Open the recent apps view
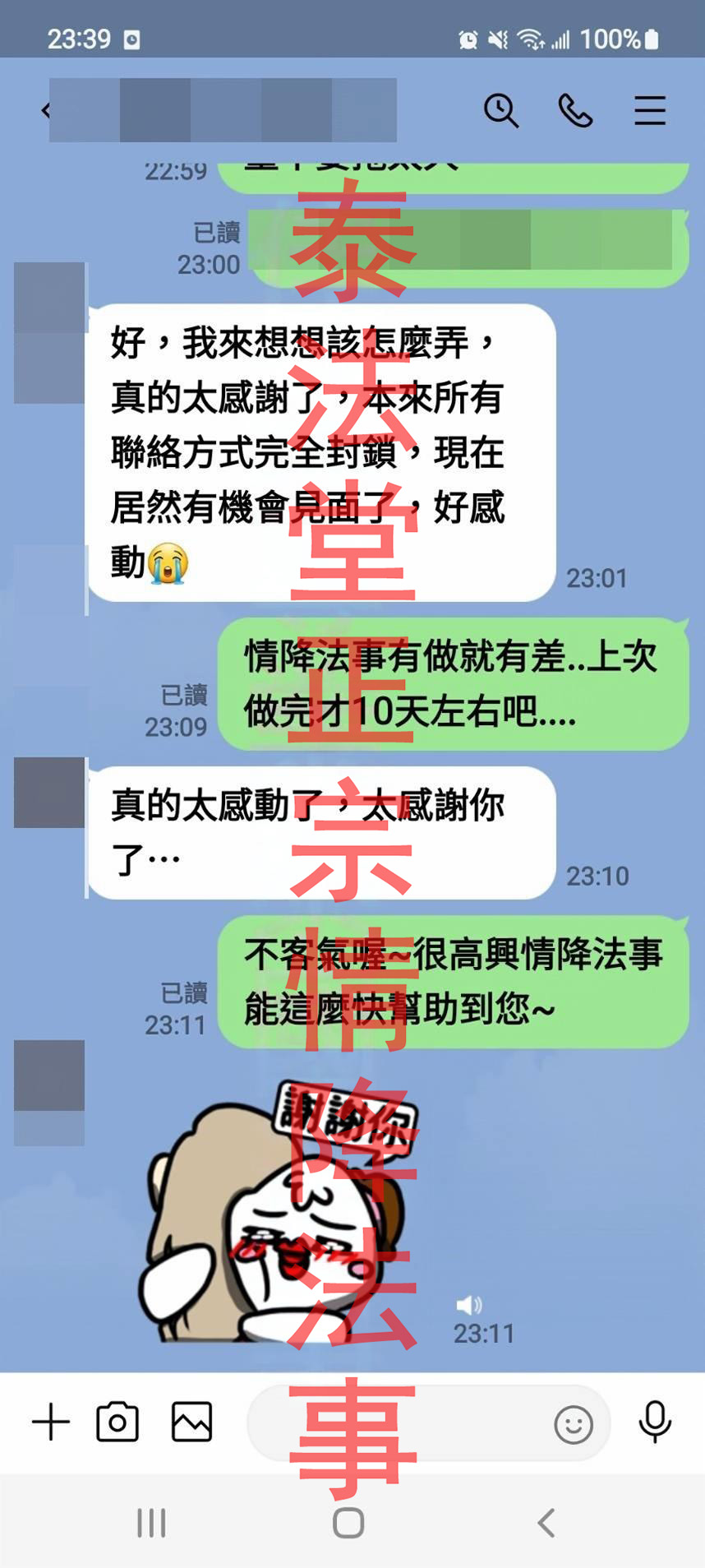The image size is (705, 1568). (151, 1523)
